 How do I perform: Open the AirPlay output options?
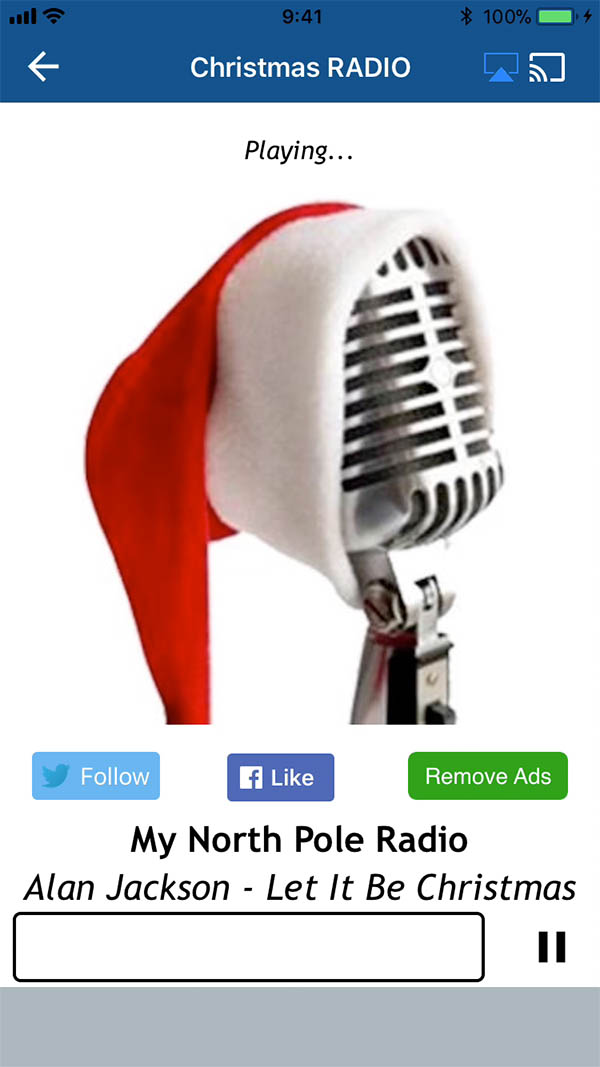click(500, 67)
